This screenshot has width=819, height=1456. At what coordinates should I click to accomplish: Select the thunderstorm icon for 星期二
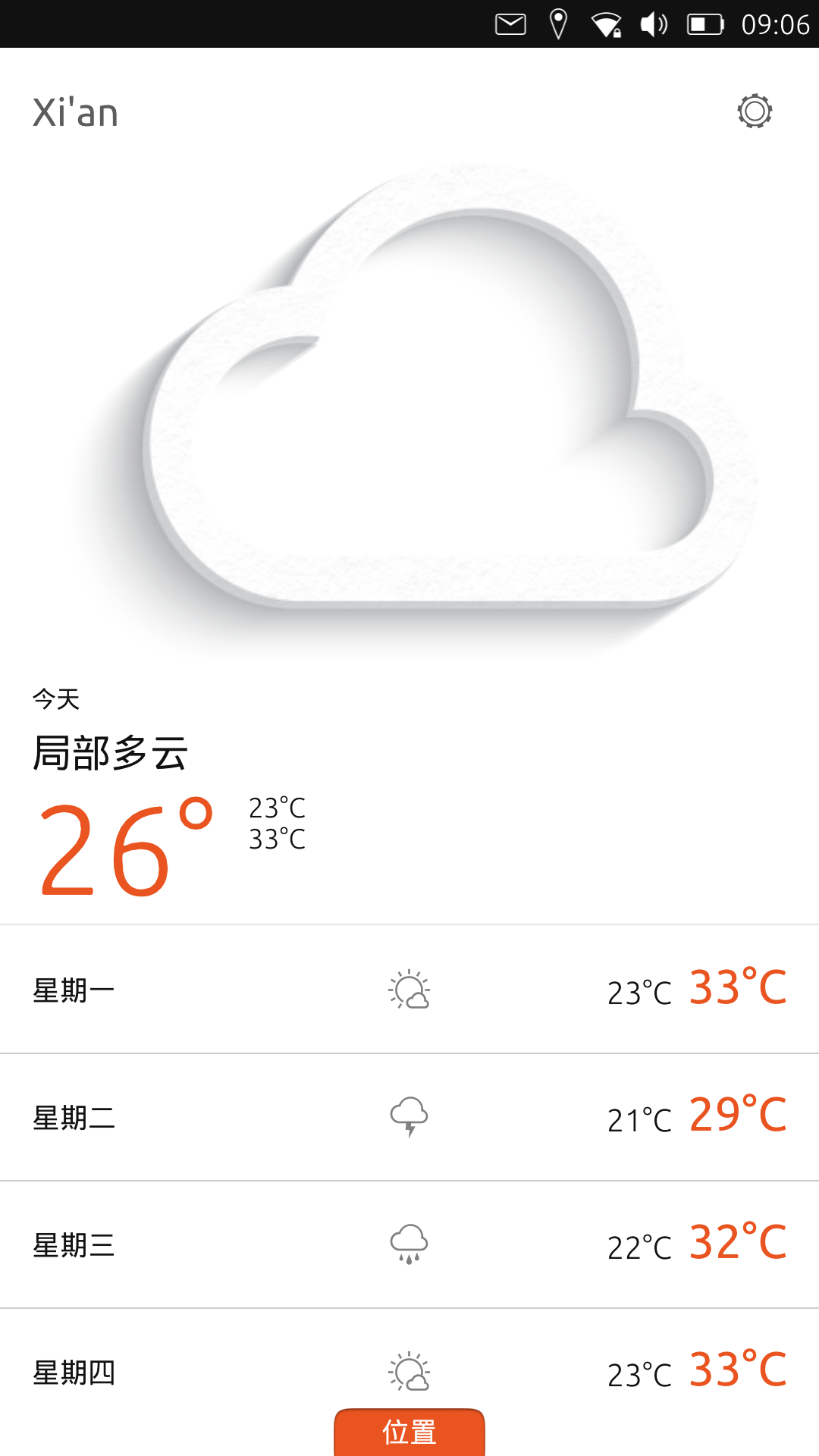click(409, 1117)
